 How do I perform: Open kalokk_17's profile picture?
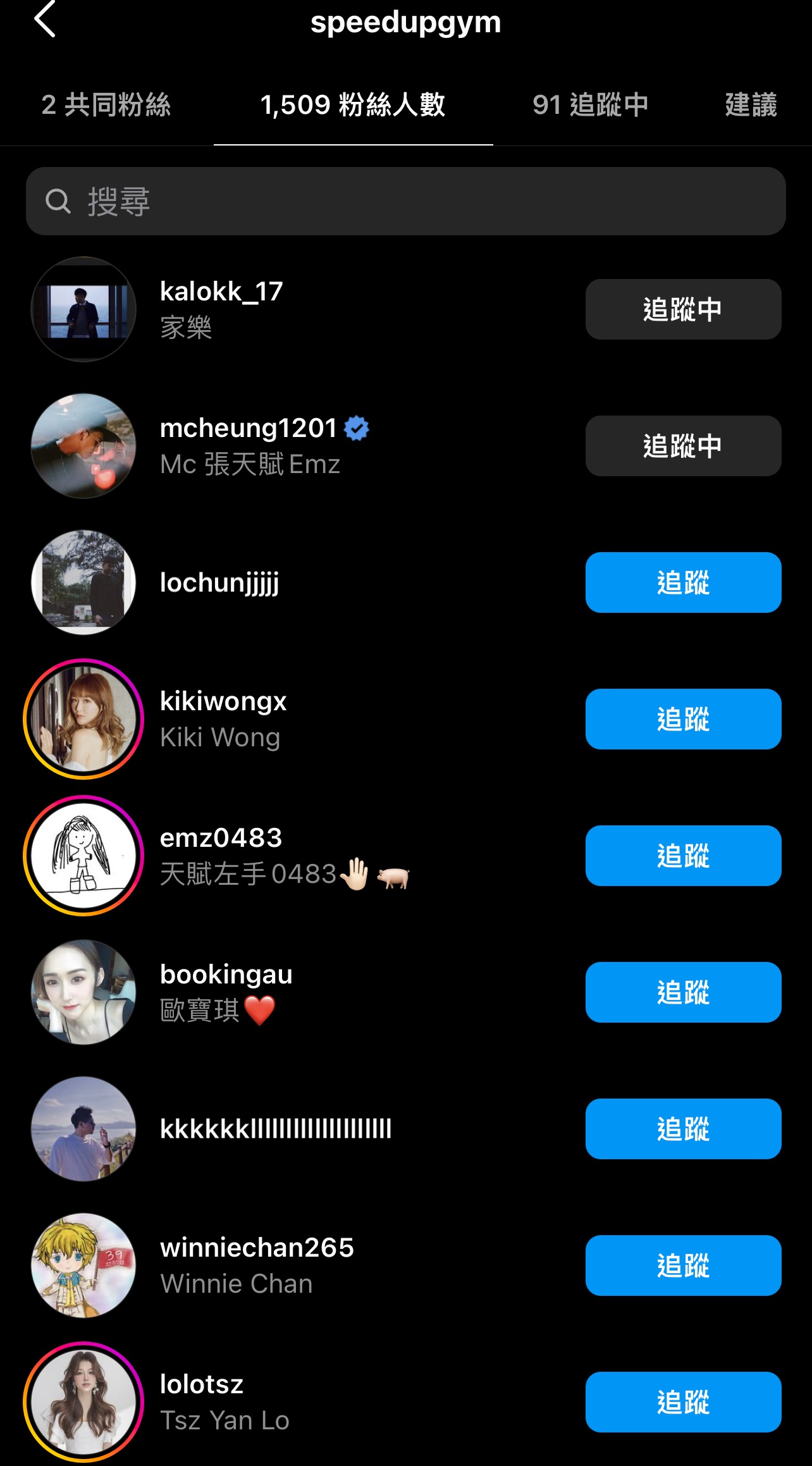83,309
